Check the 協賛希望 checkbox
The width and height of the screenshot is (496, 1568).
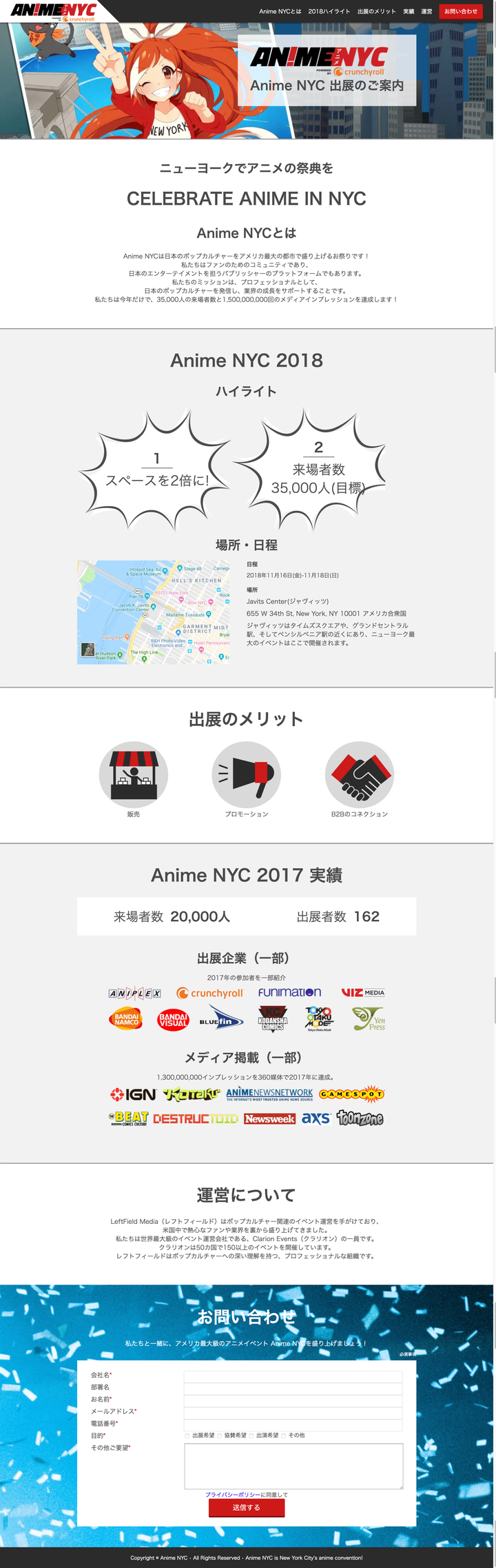tap(220, 1436)
